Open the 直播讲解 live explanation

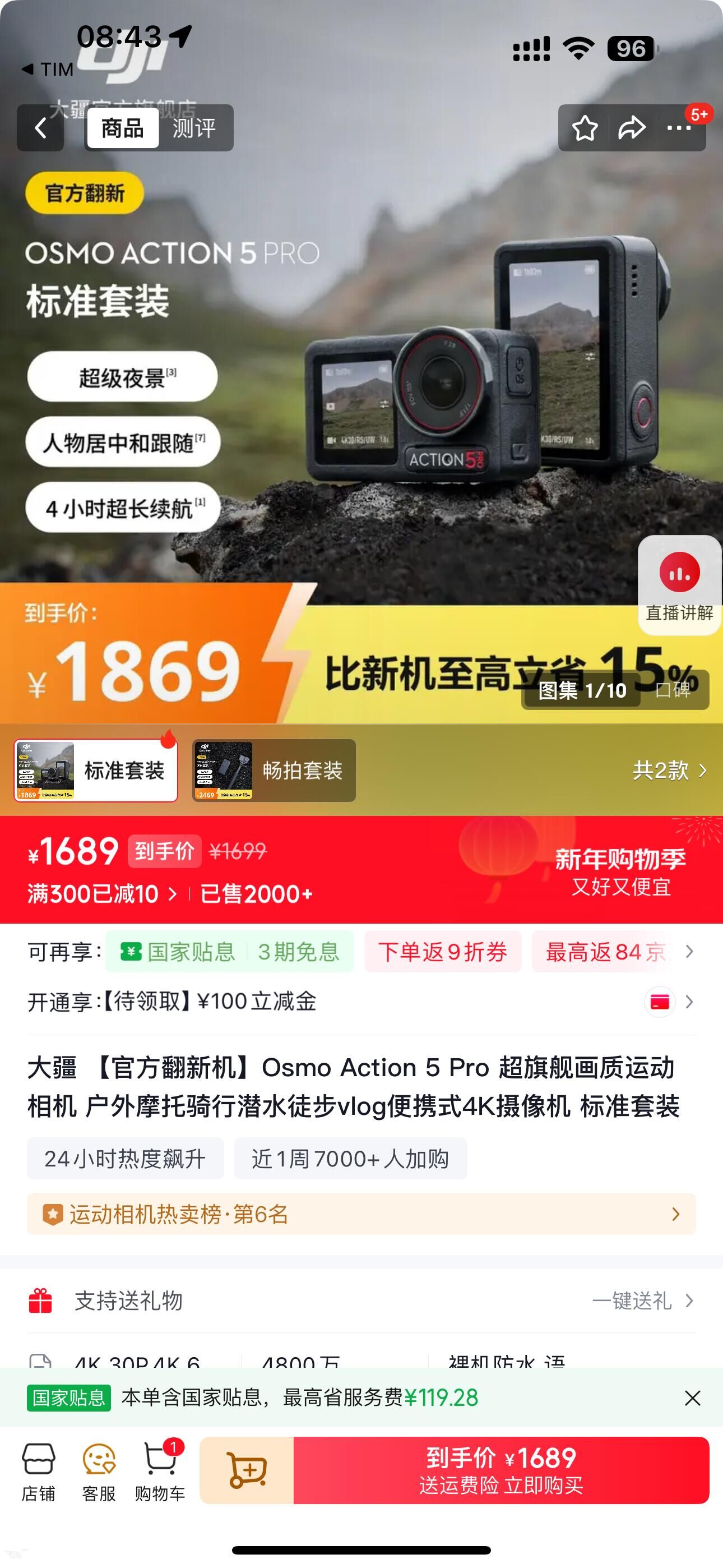[x=679, y=585]
